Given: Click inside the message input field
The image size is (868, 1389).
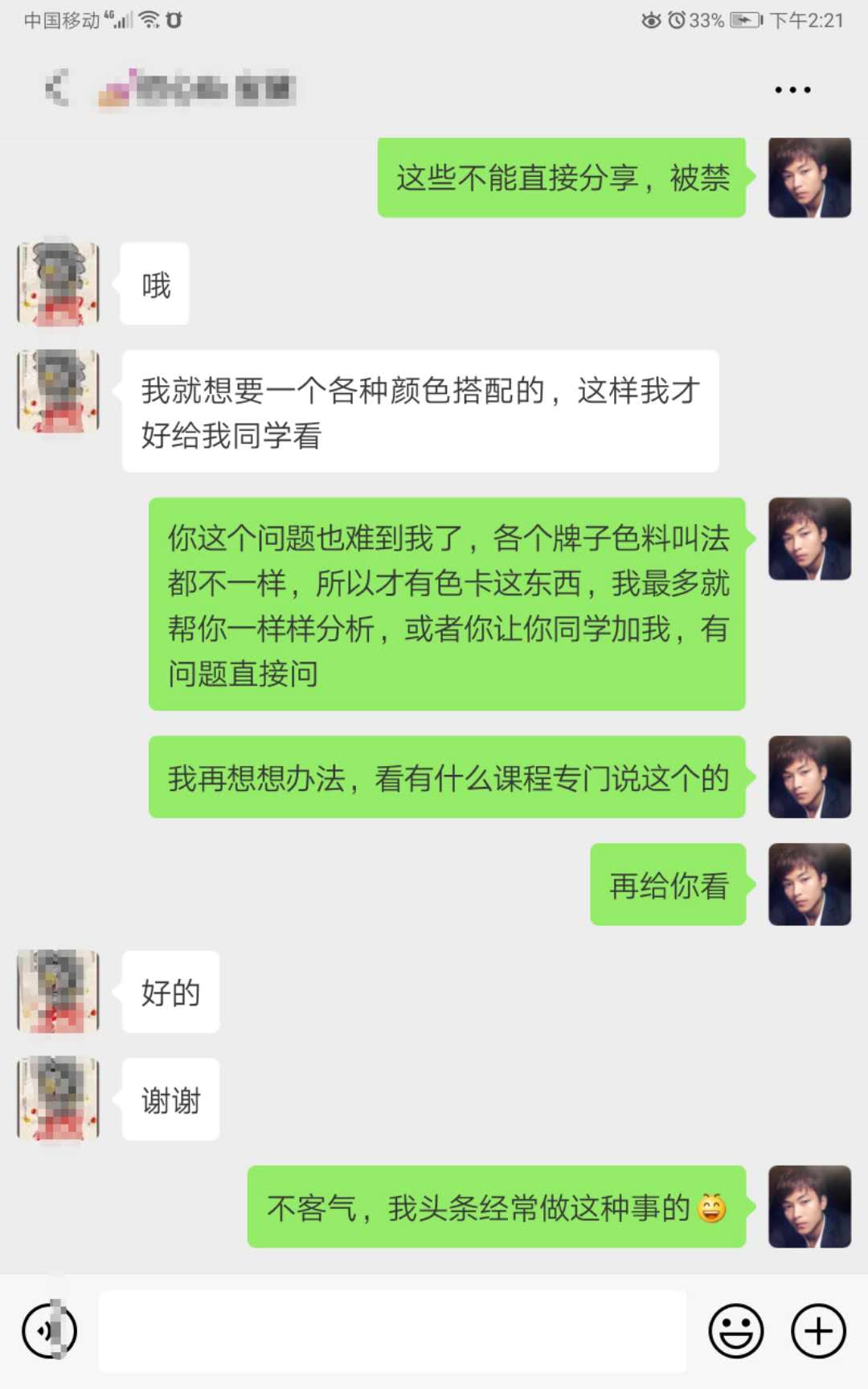Looking at the screenshot, I should (x=394, y=1330).
